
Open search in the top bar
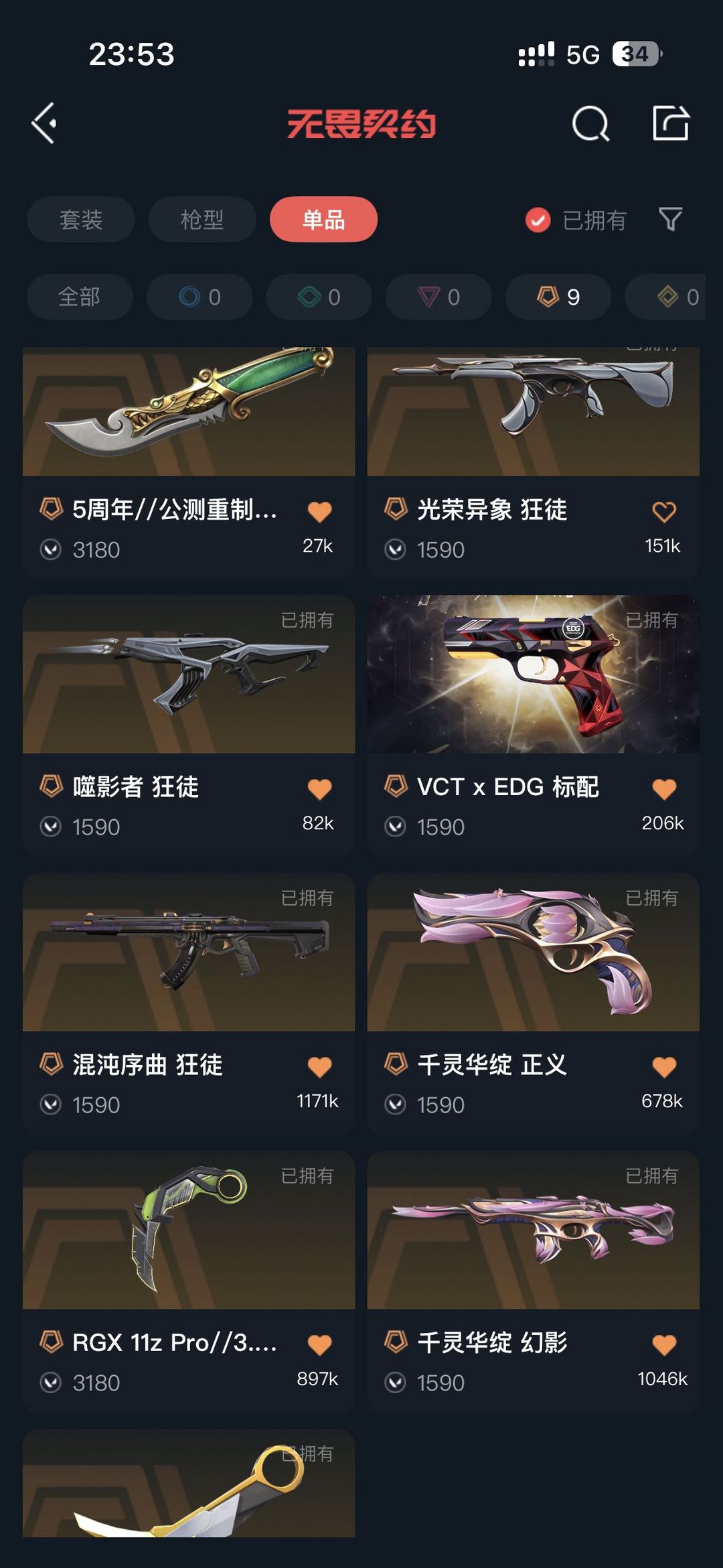pyautogui.click(x=590, y=123)
